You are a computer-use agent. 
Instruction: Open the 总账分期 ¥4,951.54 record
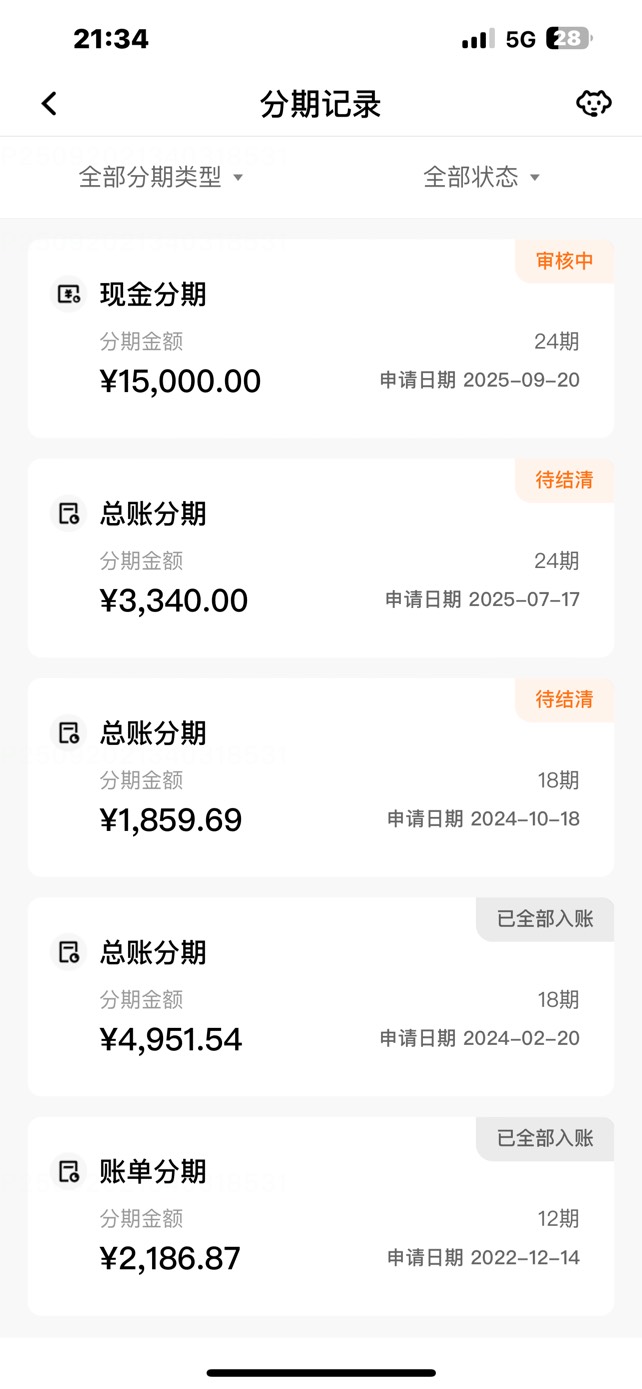[321, 997]
